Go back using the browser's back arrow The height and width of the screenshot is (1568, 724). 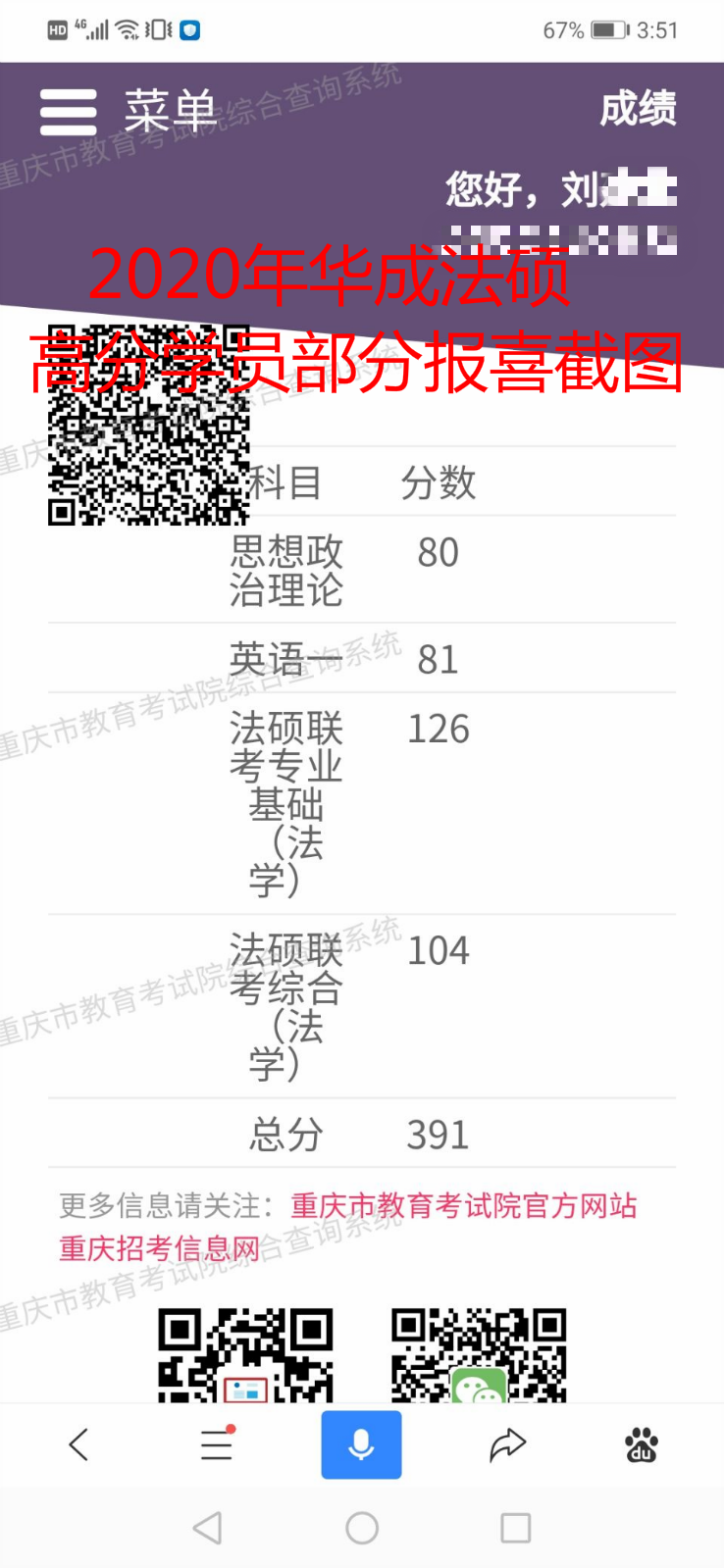tap(79, 1444)
